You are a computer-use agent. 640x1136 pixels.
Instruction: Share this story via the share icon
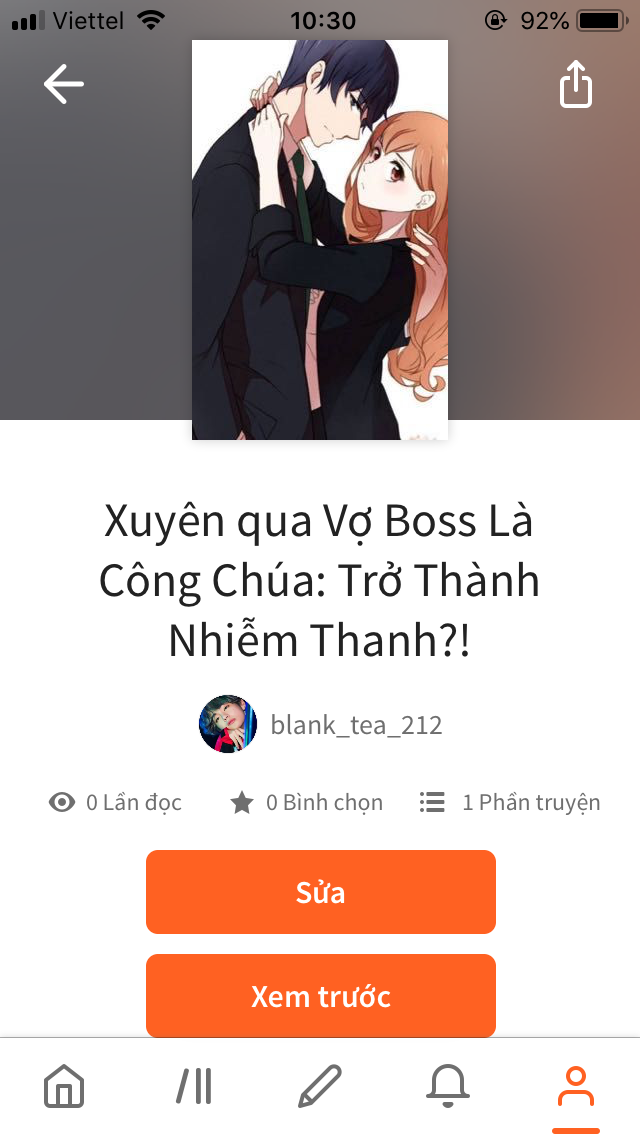[576, 84]
